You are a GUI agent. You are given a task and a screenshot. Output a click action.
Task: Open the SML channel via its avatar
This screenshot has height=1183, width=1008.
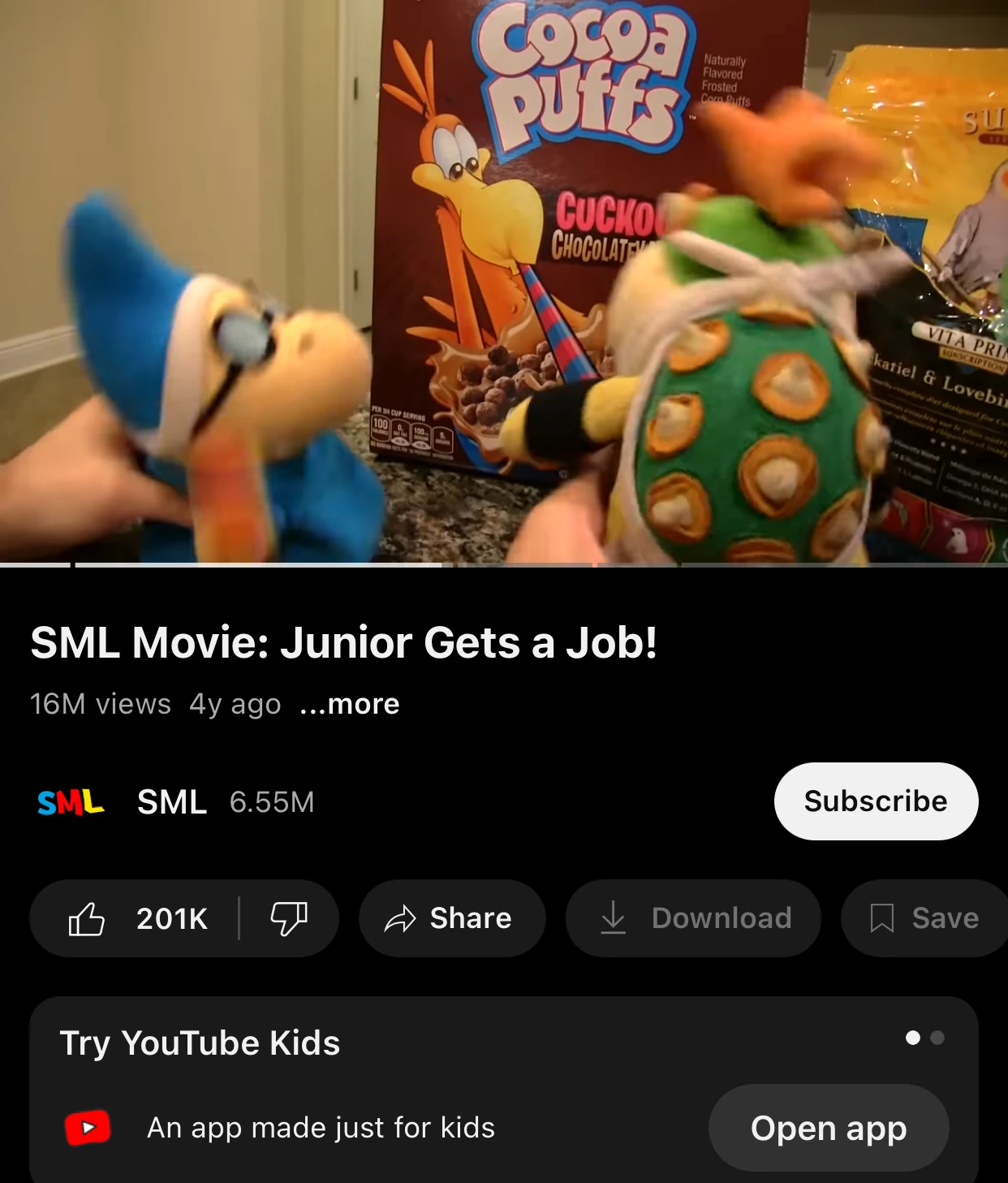pyautogui.click(x=69, y=802)
